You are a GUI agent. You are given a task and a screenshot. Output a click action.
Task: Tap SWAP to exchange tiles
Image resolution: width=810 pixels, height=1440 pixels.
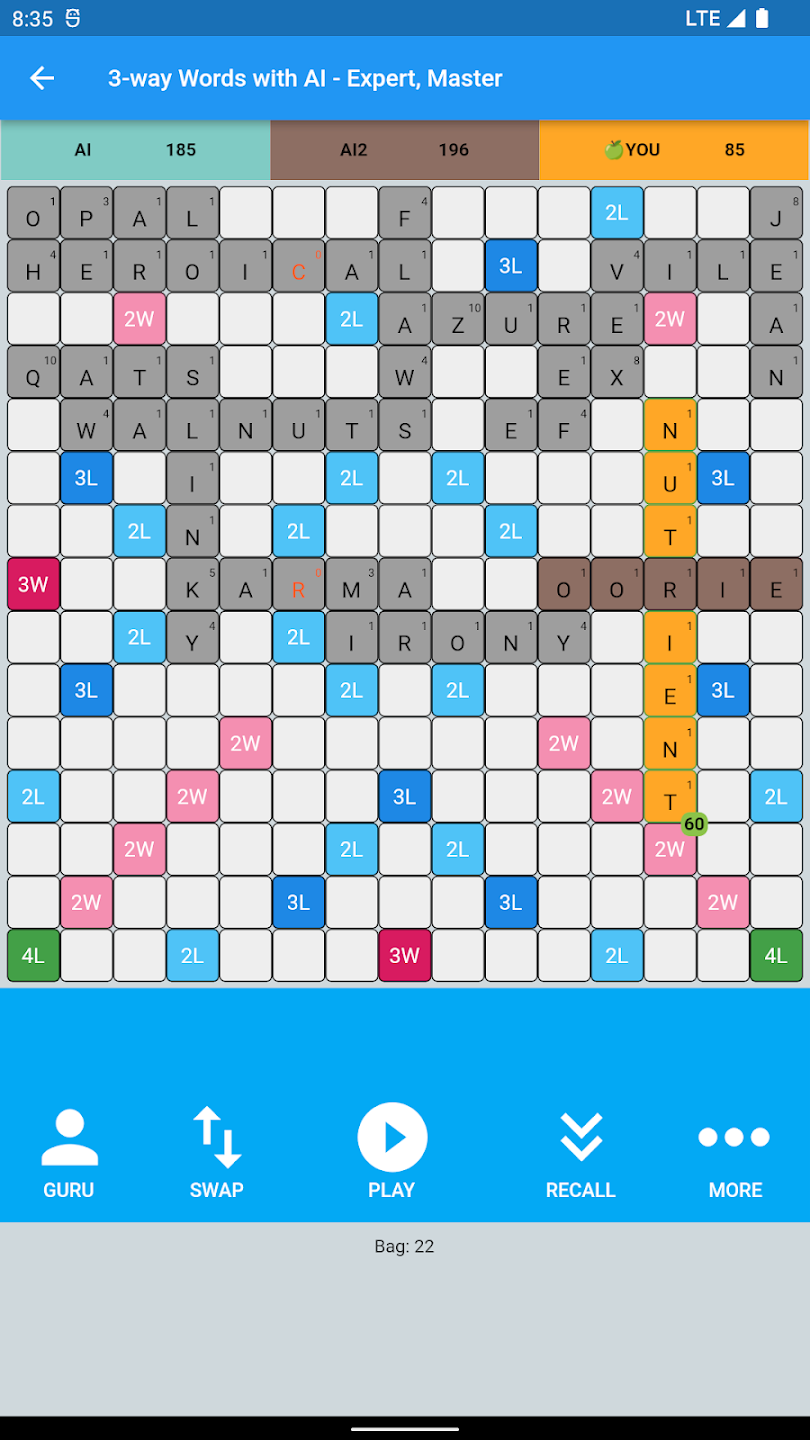[x=217, y=1153]
